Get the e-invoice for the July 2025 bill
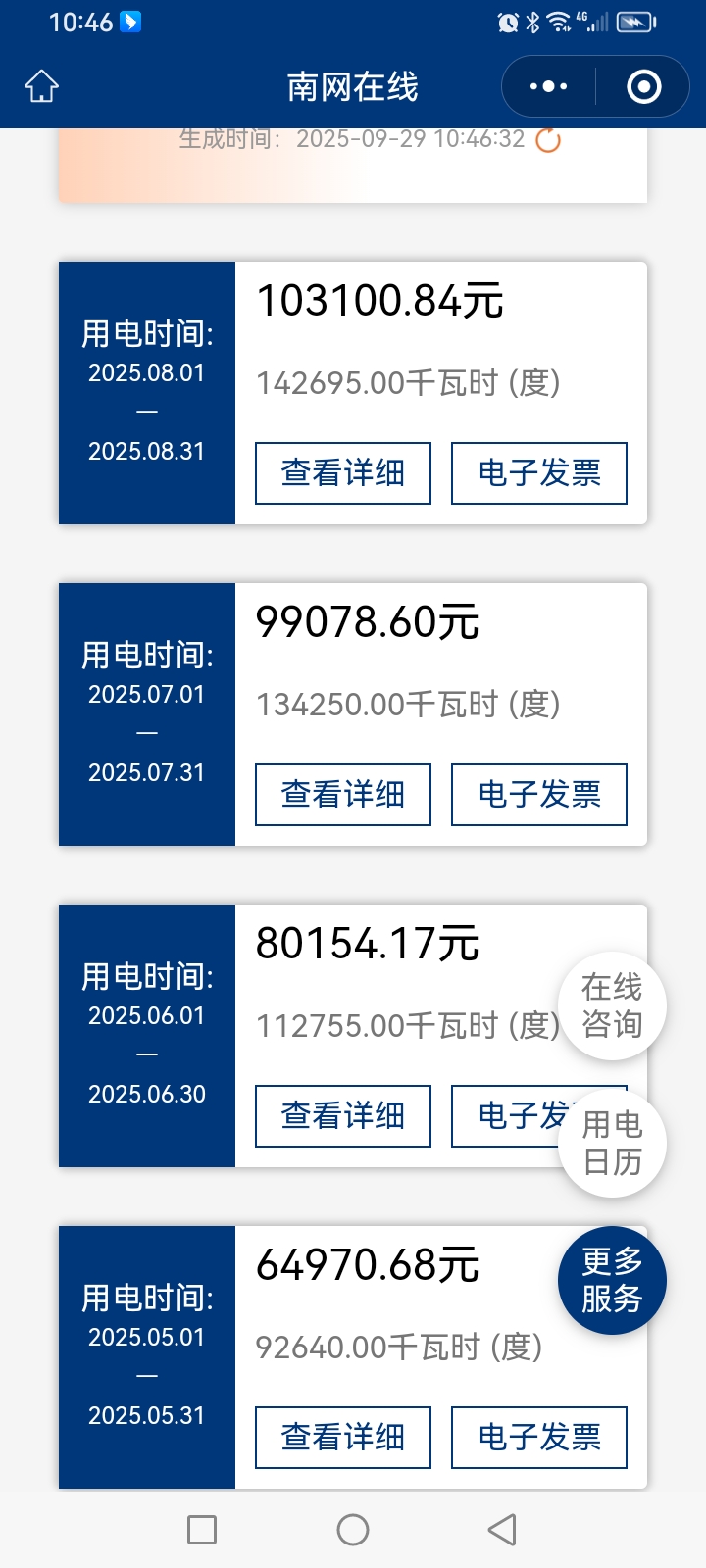706x1568 pixels. 538,795
